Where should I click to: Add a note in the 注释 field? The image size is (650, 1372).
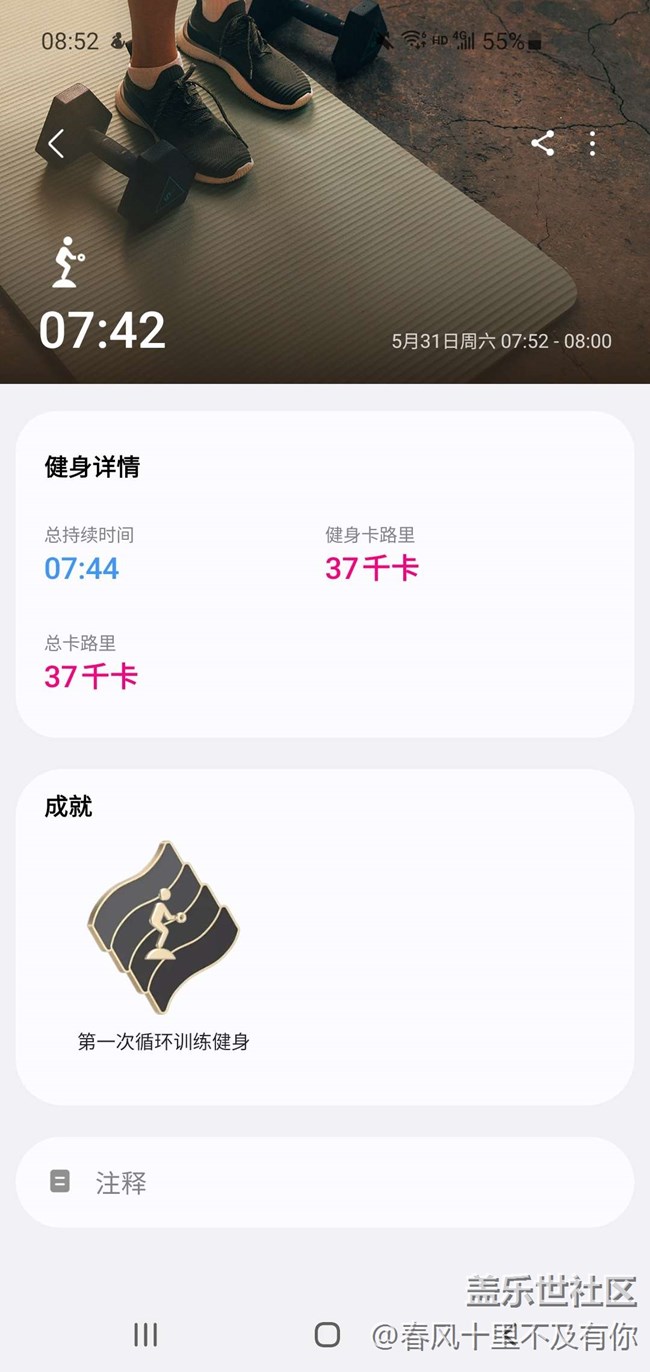pyautogui.click(x=325, y=1182)
